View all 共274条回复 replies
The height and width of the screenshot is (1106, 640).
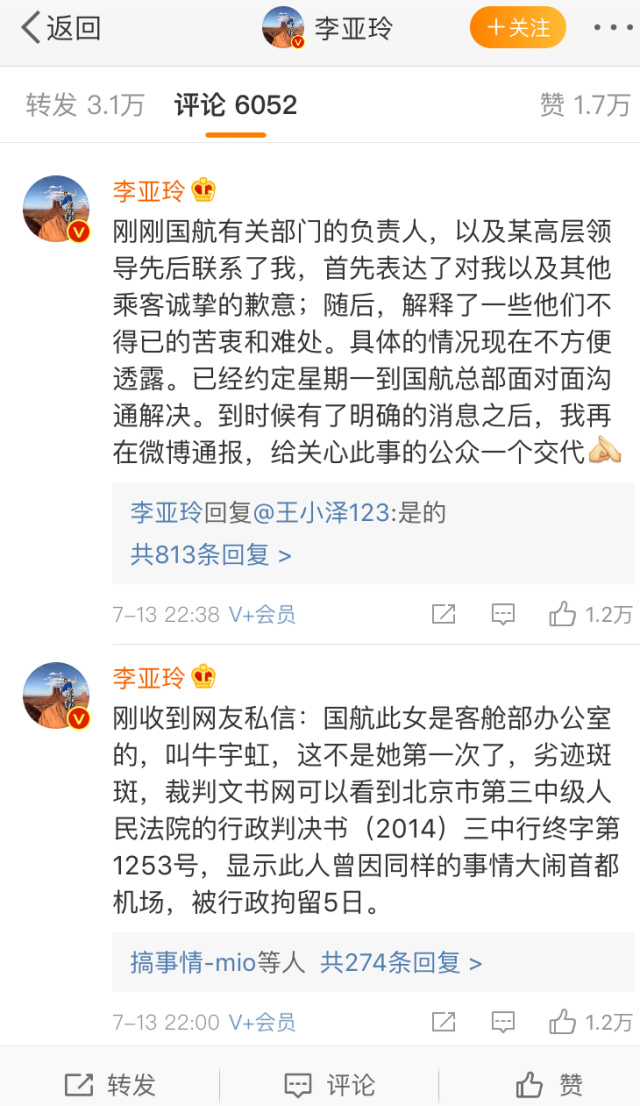click(x=400, y=963)
